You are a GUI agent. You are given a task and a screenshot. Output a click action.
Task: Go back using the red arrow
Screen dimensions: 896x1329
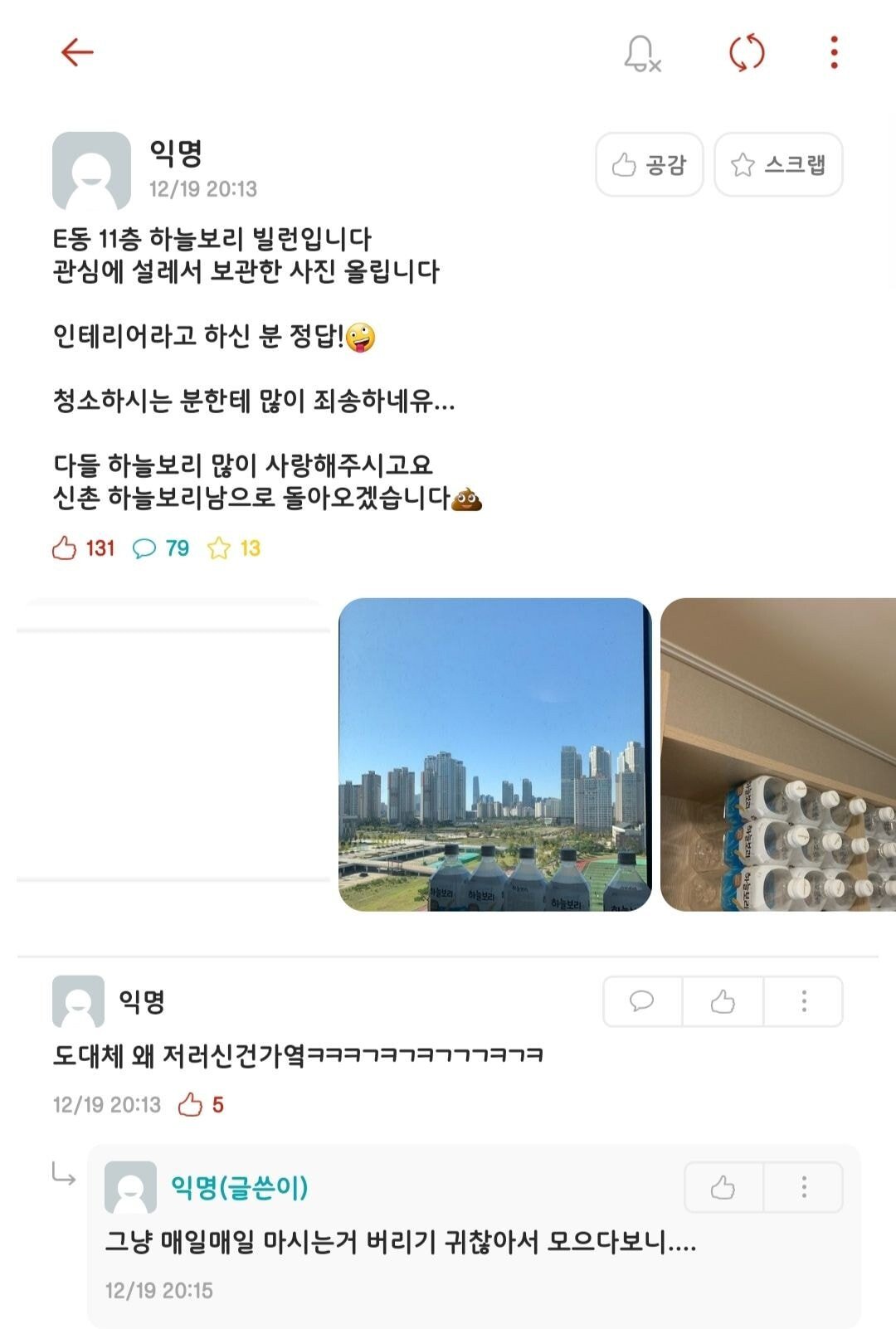coord(77,52)
